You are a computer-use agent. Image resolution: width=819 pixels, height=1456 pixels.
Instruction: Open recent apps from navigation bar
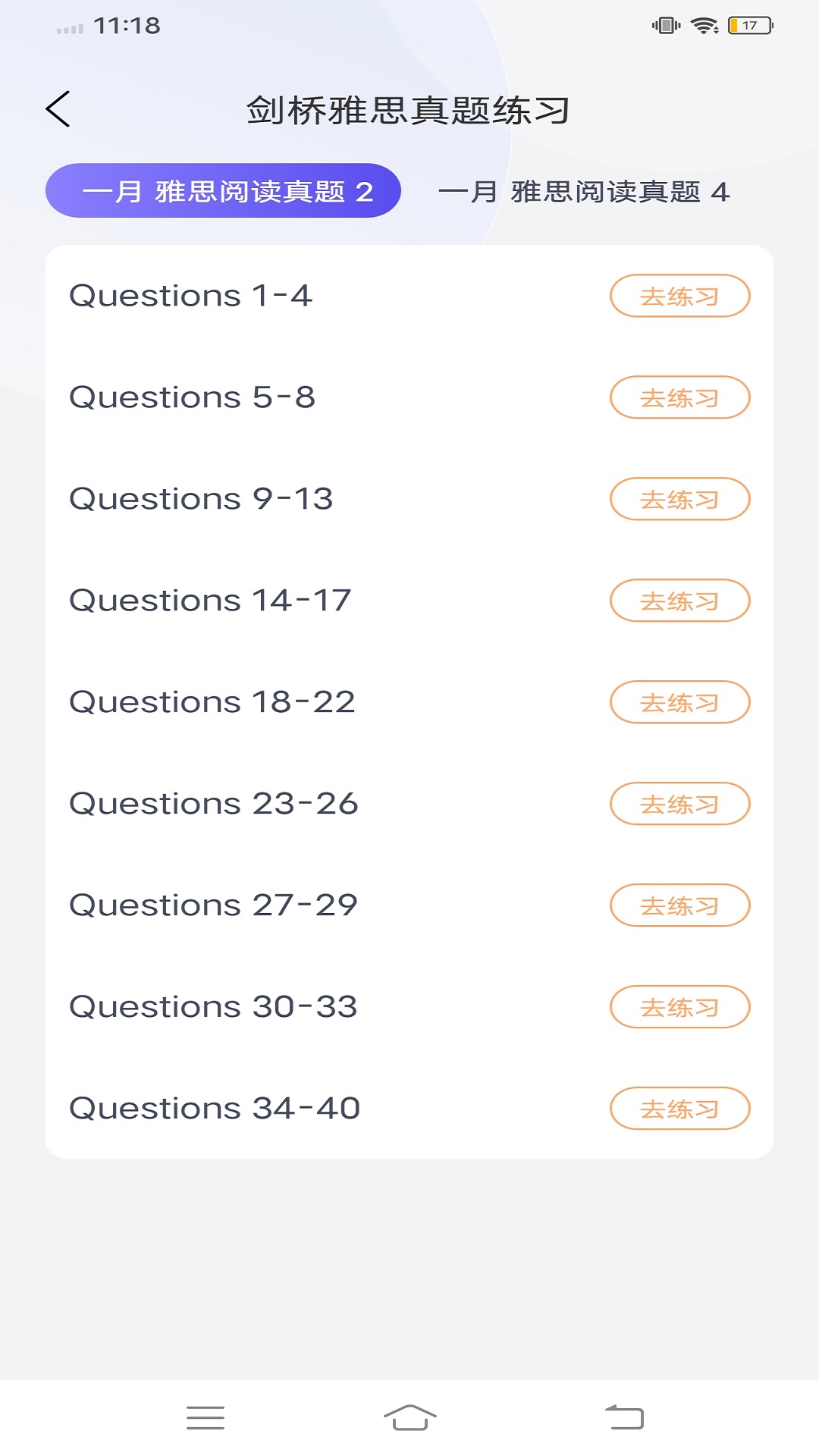(206, 1417)
